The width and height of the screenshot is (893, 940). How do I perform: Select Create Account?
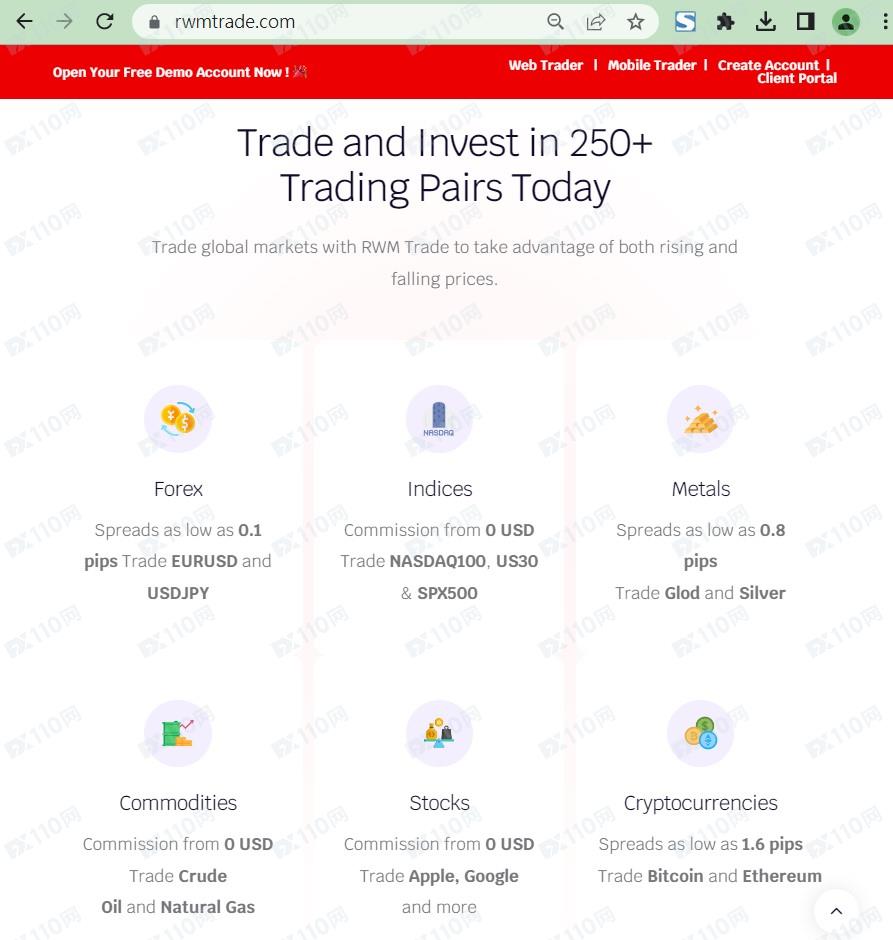(768, 65)
